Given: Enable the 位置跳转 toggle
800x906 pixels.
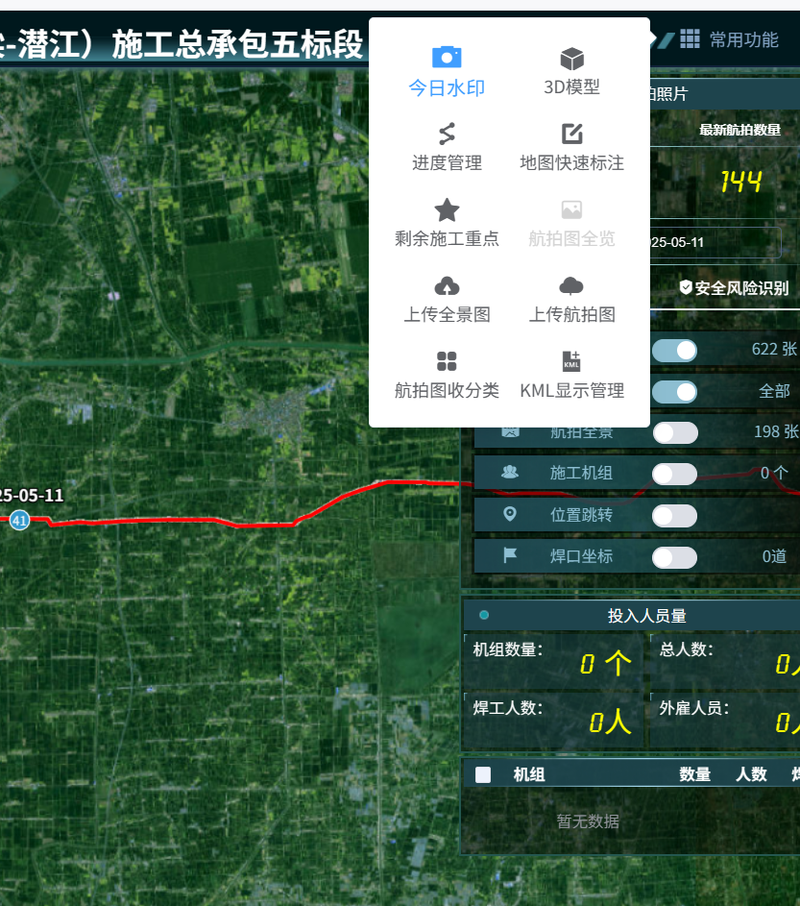Looking at the screenshot, I should [675, 515].
